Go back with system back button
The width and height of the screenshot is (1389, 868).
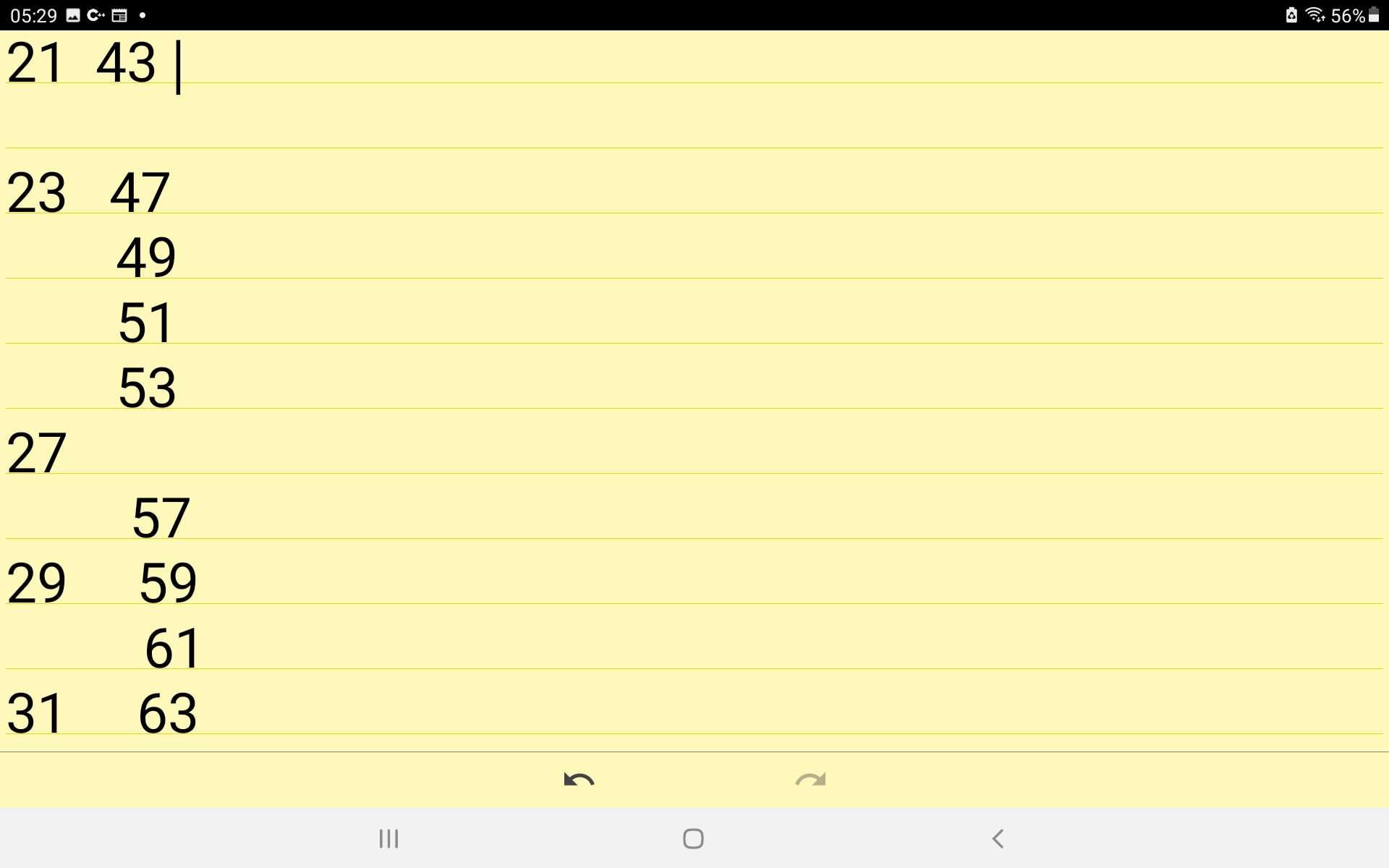point(998,838)
